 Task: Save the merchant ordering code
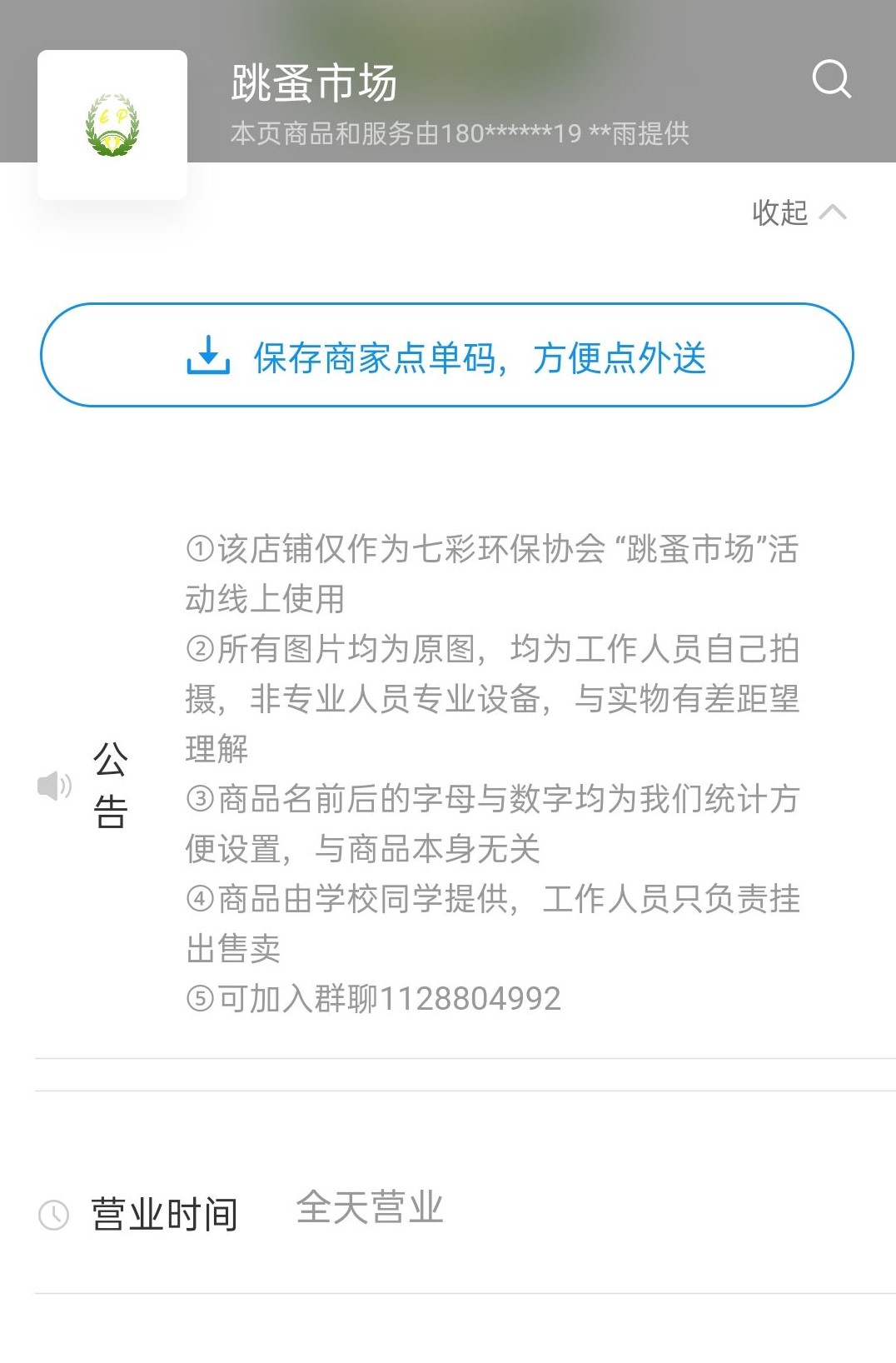[x=447, y=356]
